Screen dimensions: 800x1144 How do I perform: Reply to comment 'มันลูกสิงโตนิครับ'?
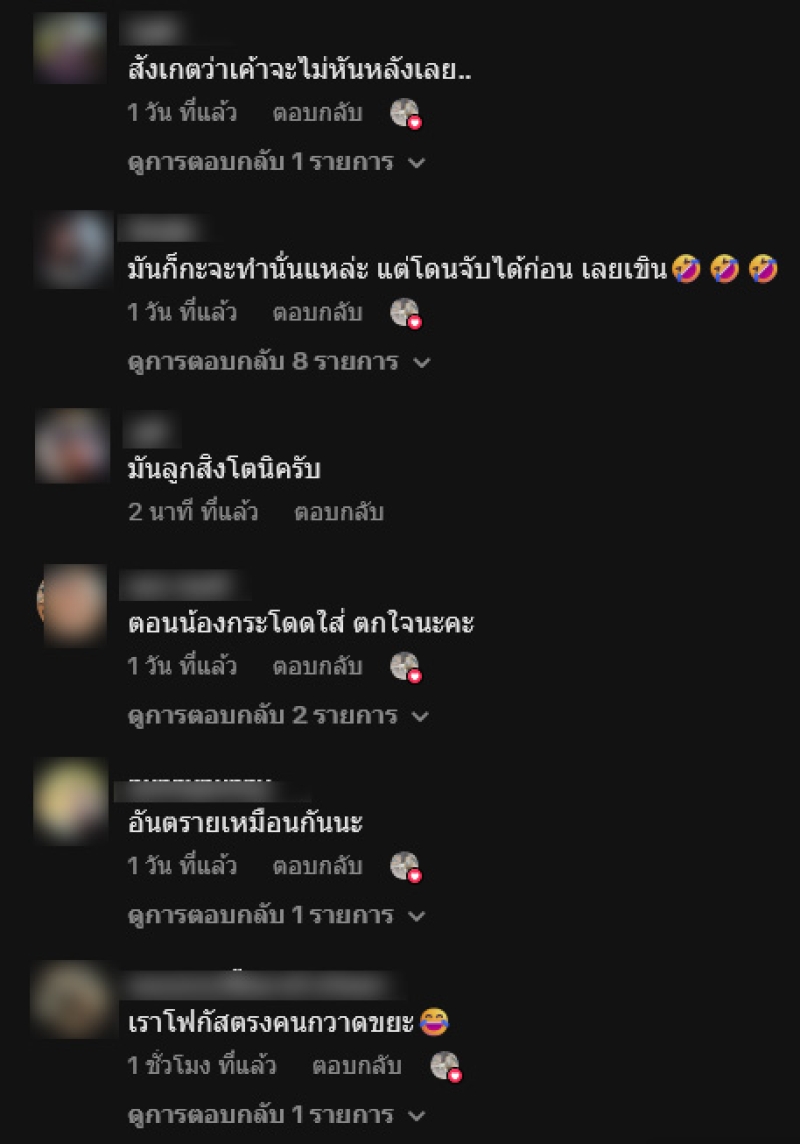pos(338,512)
